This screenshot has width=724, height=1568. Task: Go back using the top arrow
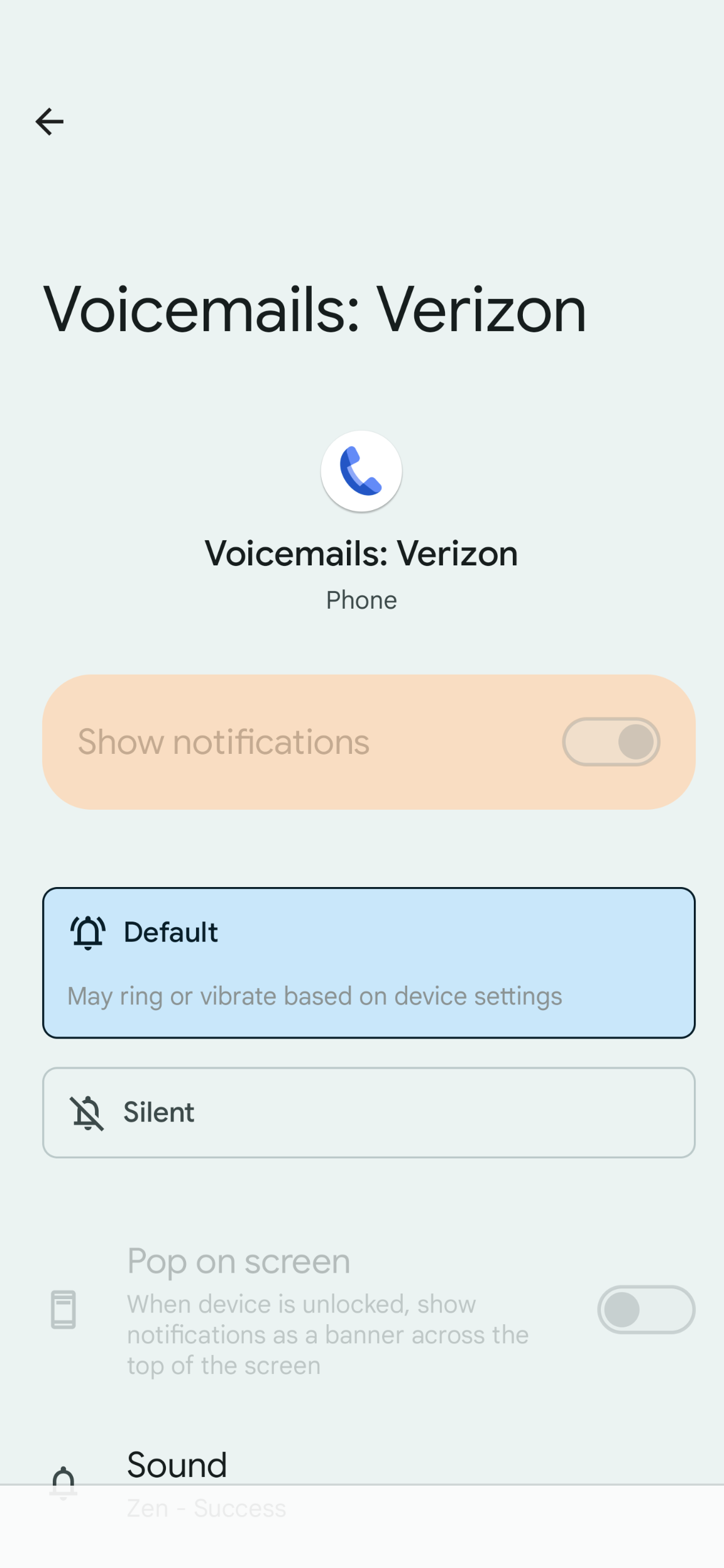(x=50, y=121)
